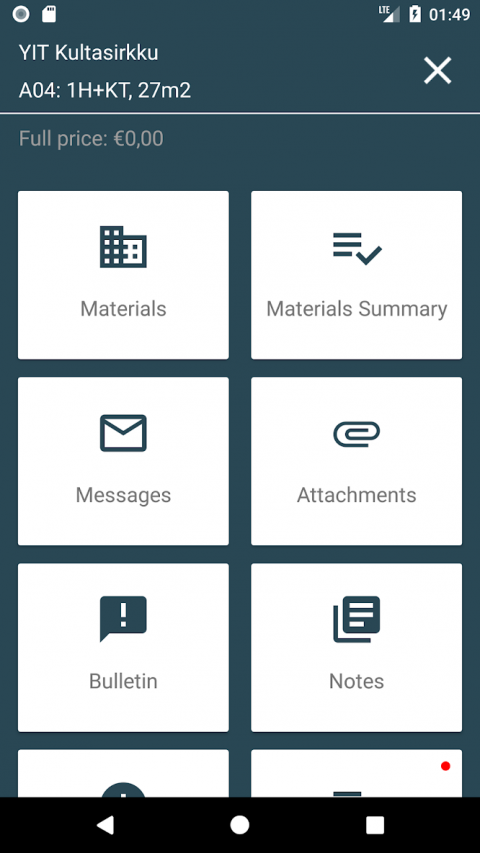480x853 pixels.
Task: Open the Materials tile
Action: point(124,275)
